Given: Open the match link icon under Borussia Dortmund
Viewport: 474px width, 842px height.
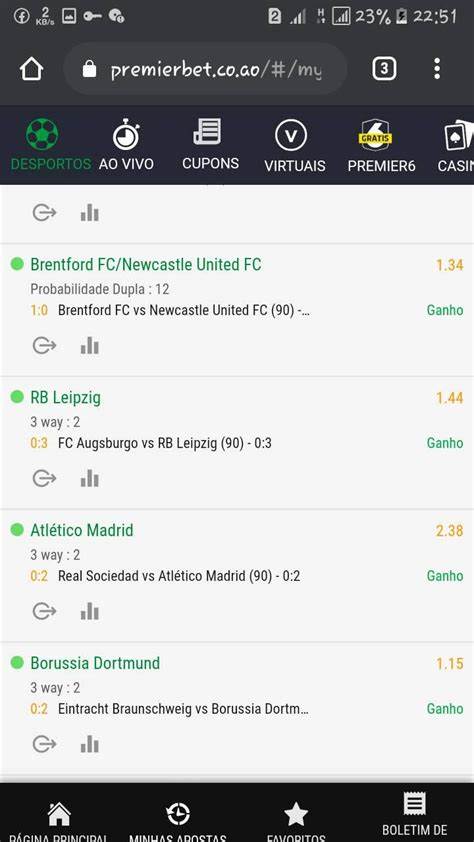Looking at the screenshot, I should tap(44, 744).
